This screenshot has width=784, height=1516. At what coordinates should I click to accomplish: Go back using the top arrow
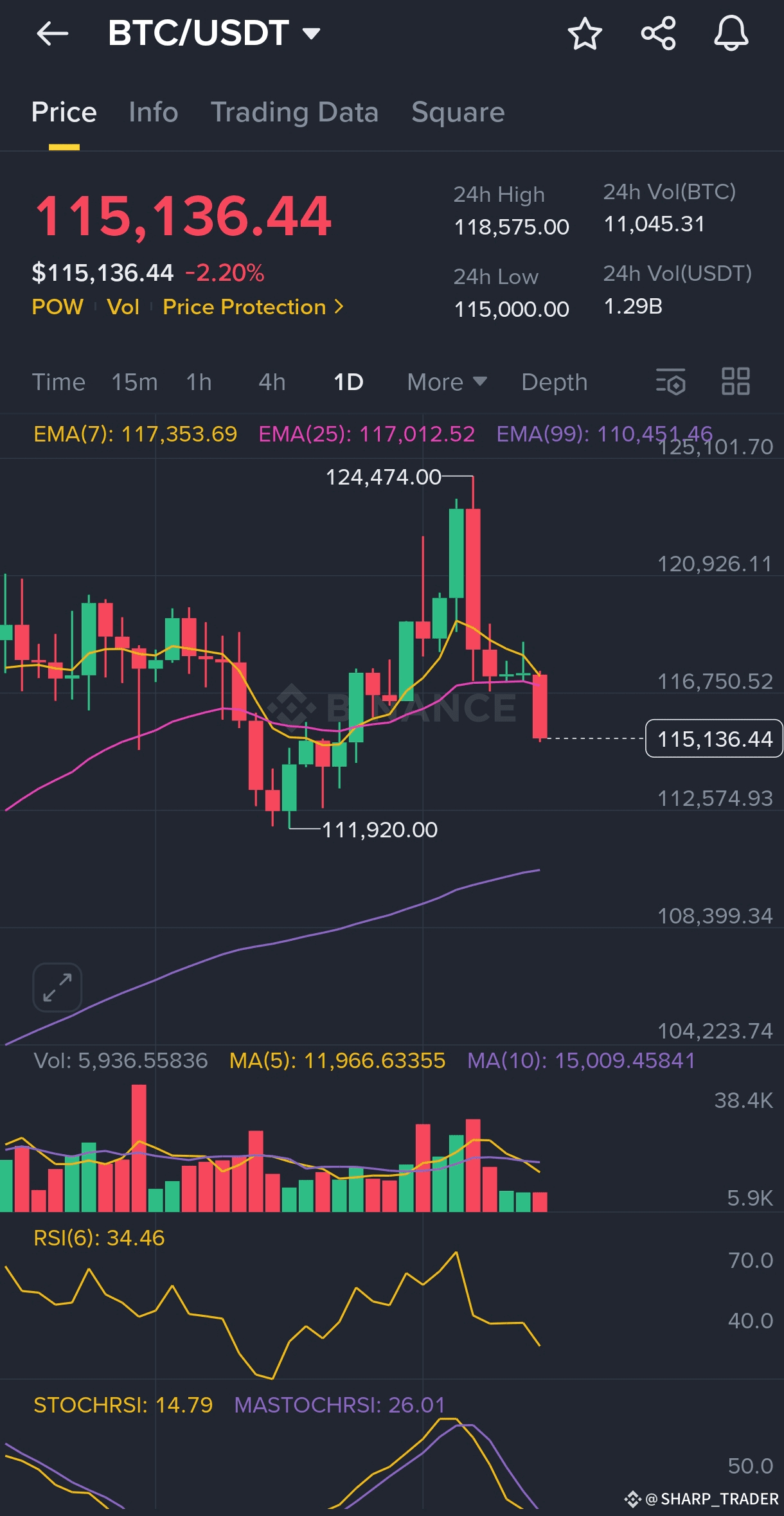53,33
